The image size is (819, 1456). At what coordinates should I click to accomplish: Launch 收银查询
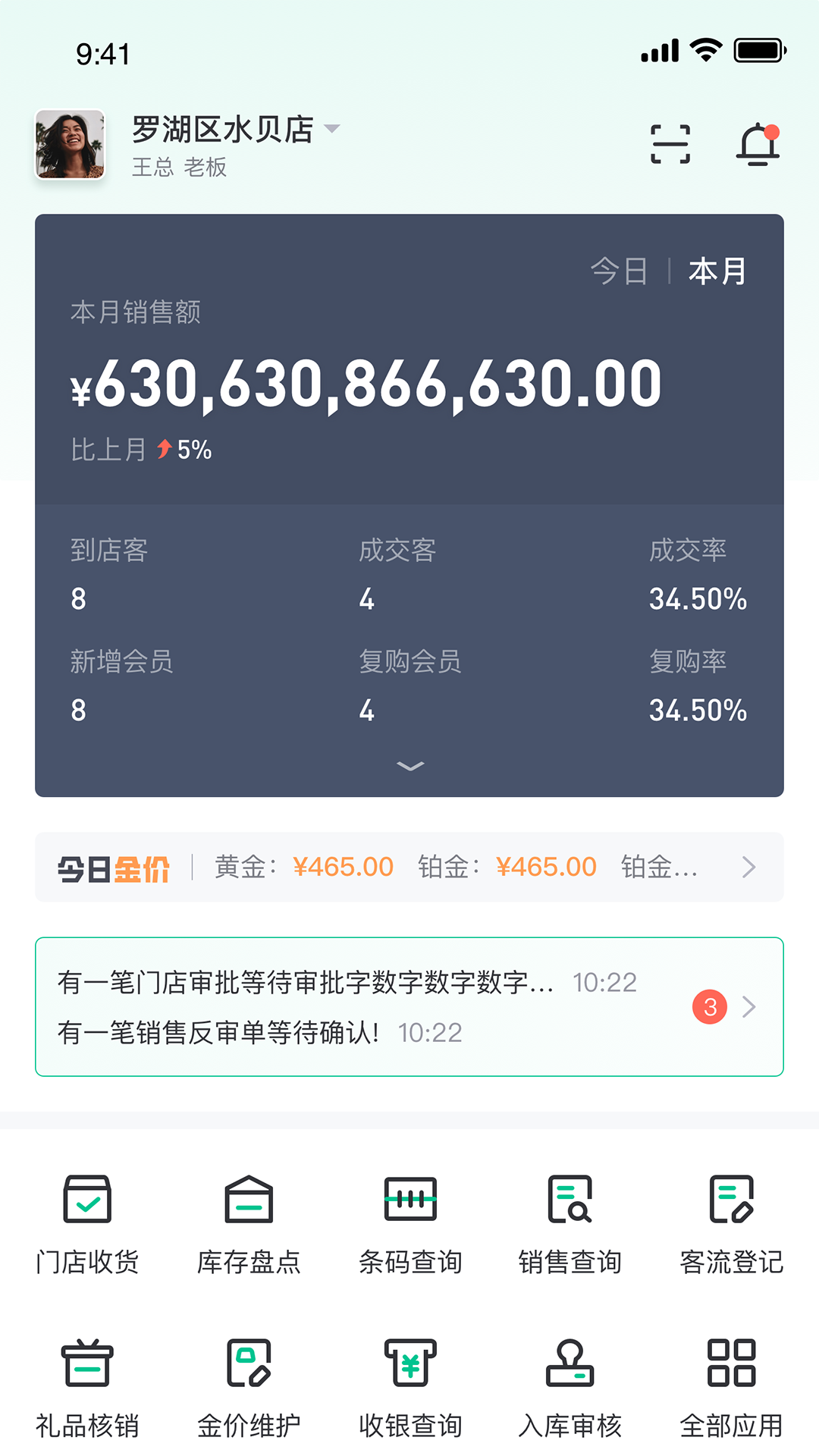click(x=409, y=1385)
